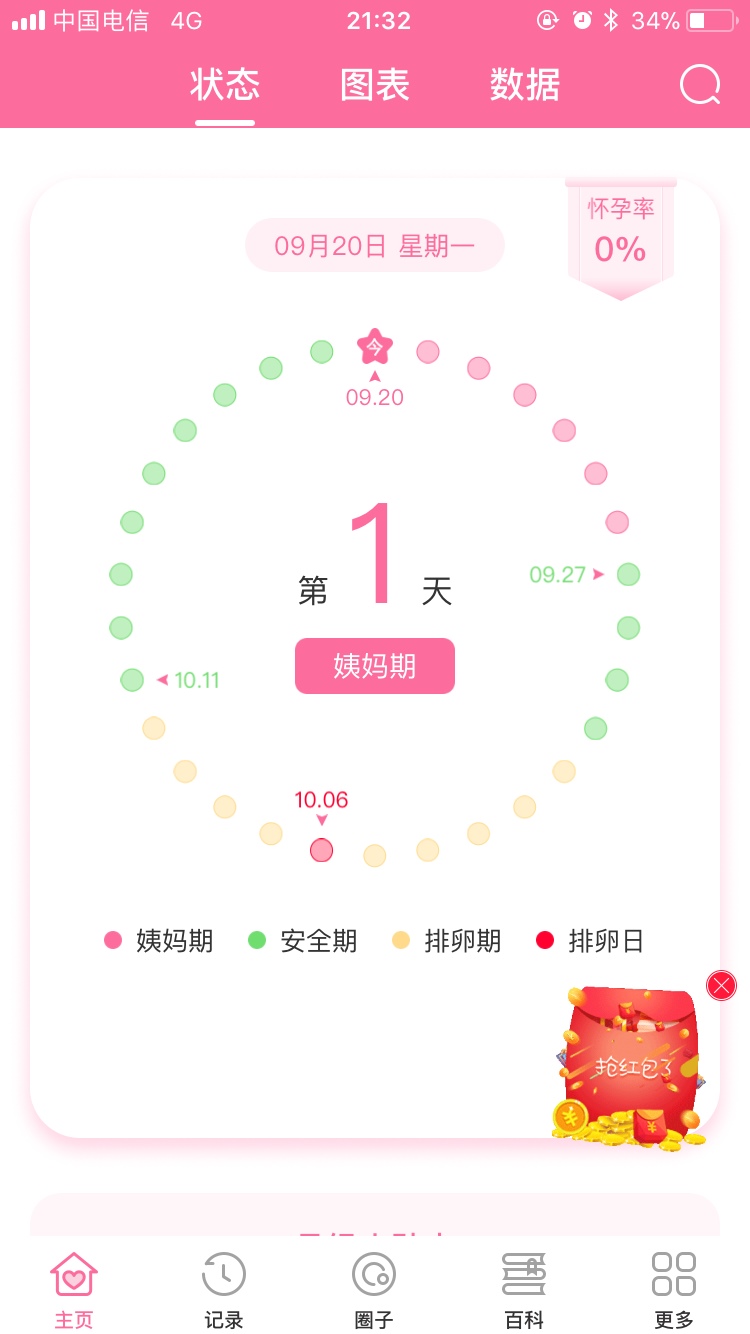Tap the 姨妈期 button
This screenshot has height=1334, width=750.
click(x=375, y=666)
